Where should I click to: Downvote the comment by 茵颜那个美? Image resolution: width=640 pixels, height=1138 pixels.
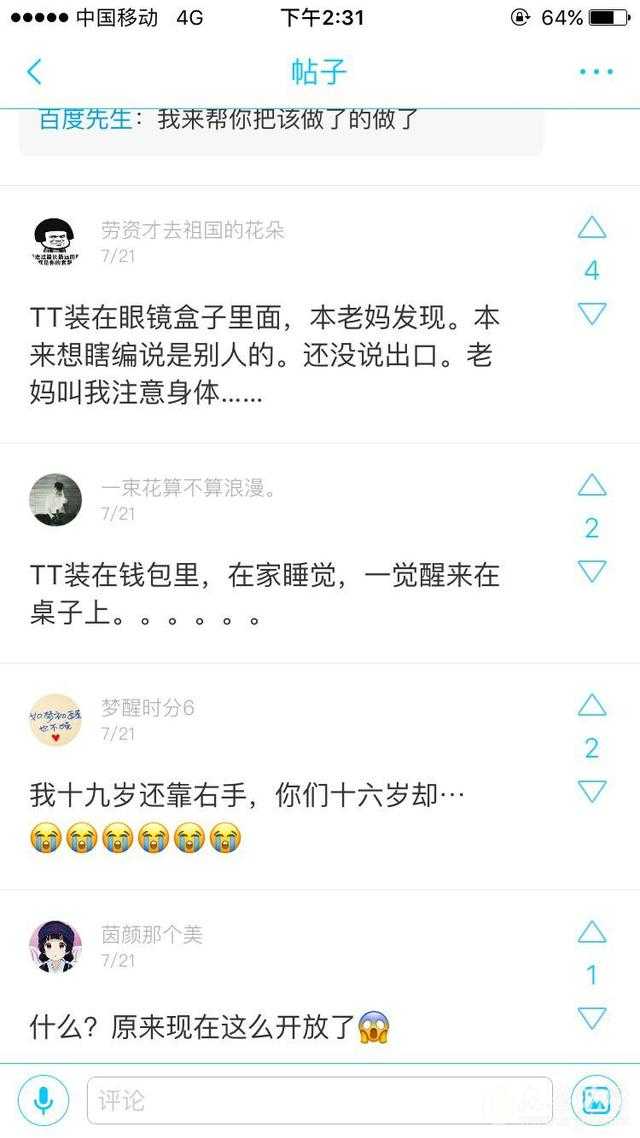(592, 1018)
